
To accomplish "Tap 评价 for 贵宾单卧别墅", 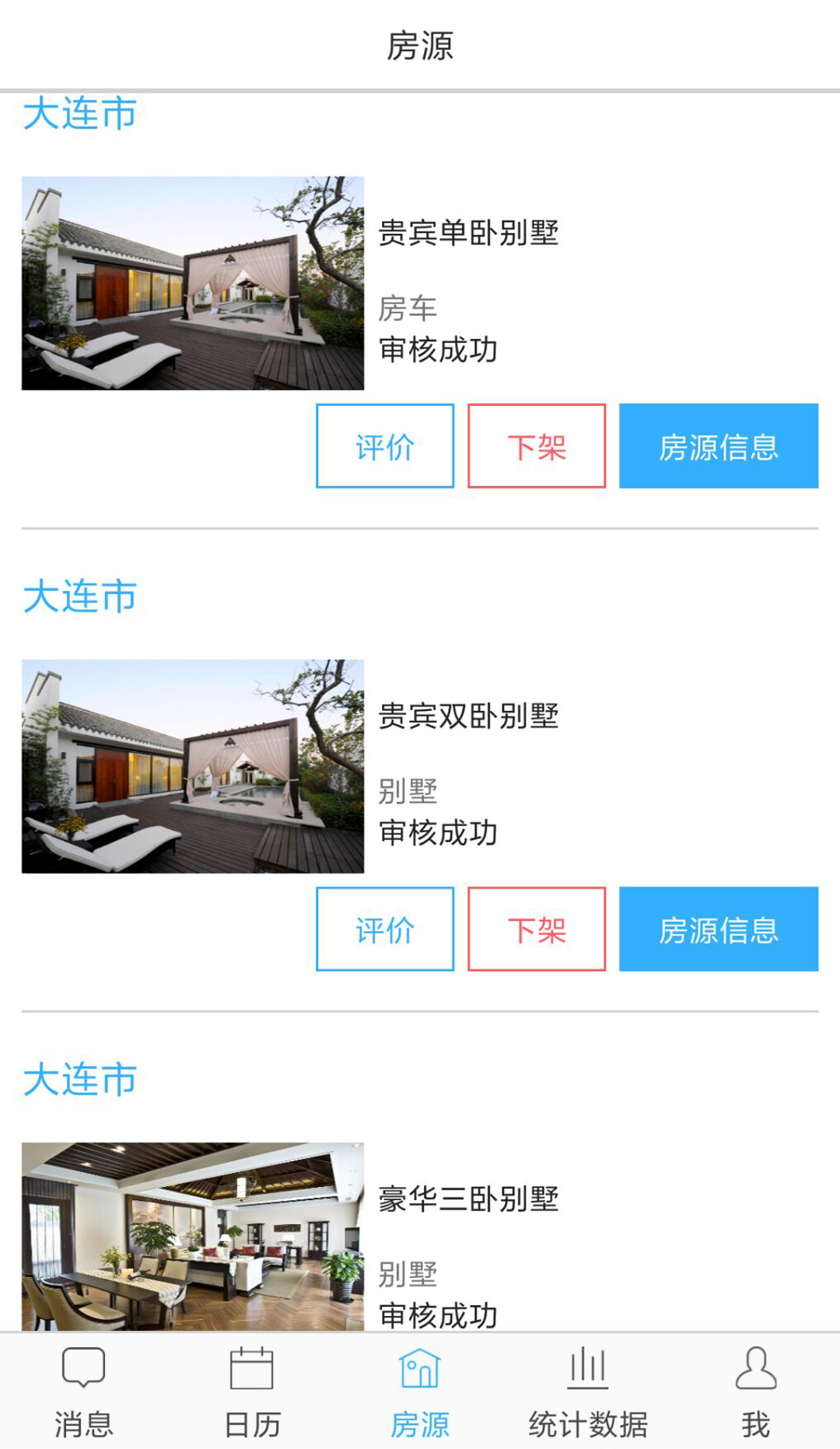I will pos(385,446).
